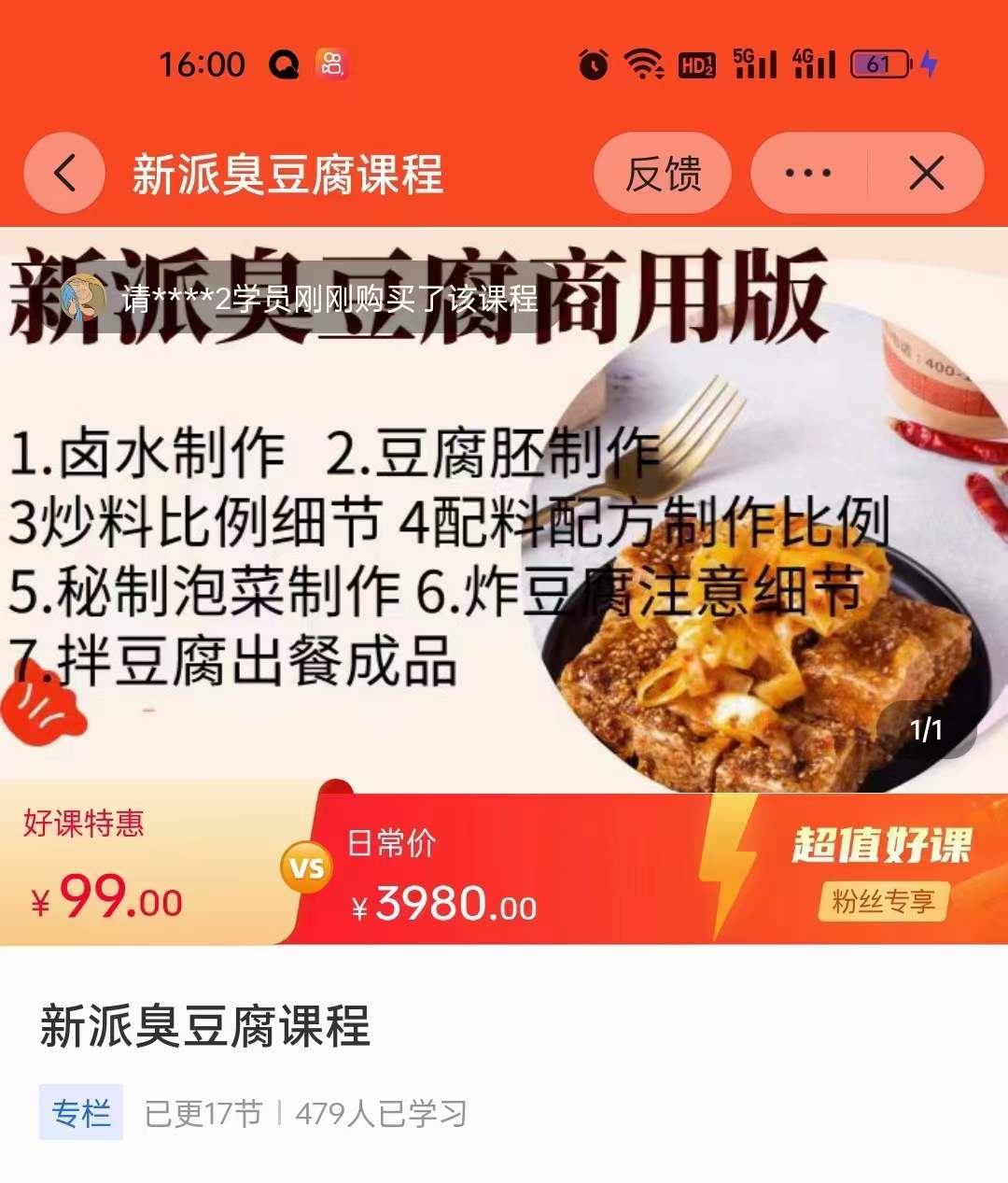Viewport: 1008px width, 1183px height.
Task: Tap the 479人已学习 learners link
Action: (384, 1112)
